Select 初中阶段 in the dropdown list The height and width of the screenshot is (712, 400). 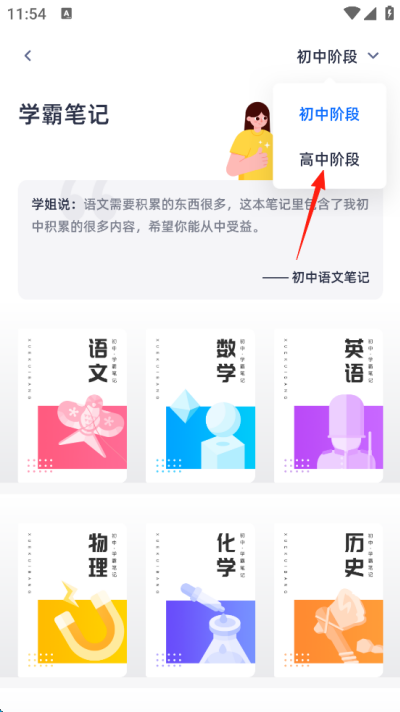[x=329, y=114]
